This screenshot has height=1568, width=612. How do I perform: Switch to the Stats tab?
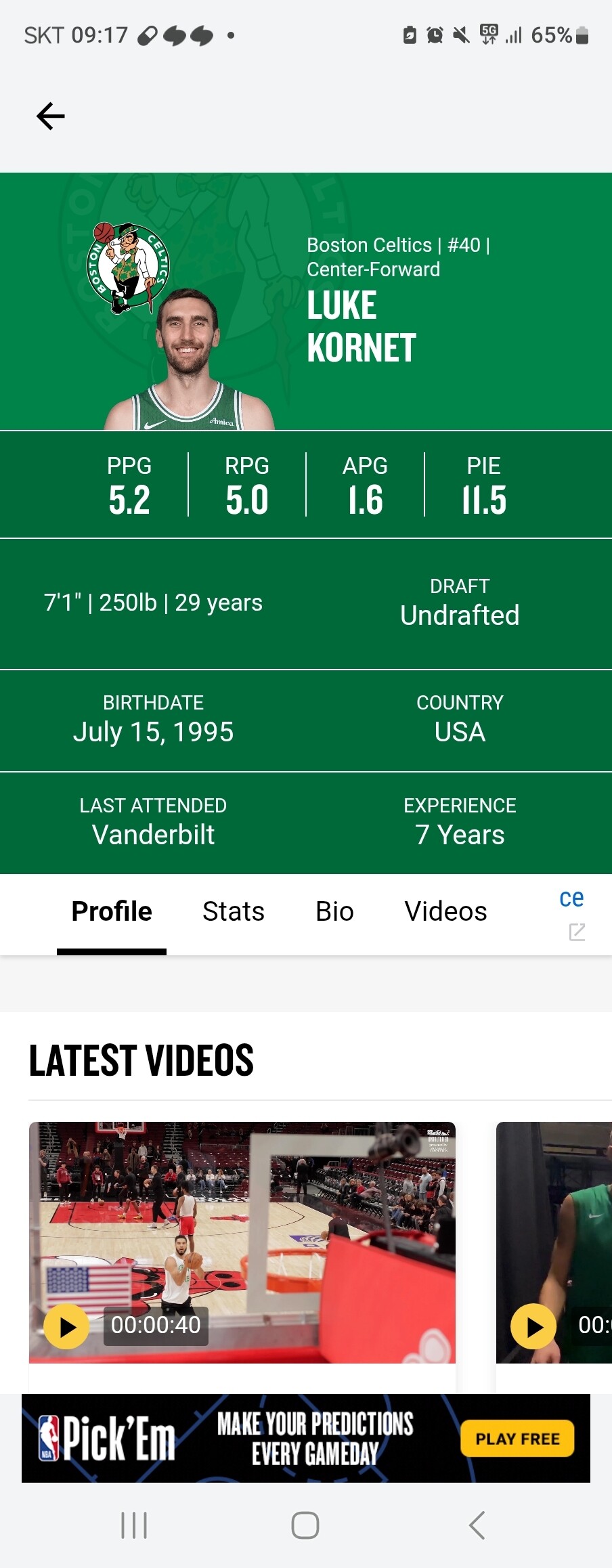pos(234,911)
